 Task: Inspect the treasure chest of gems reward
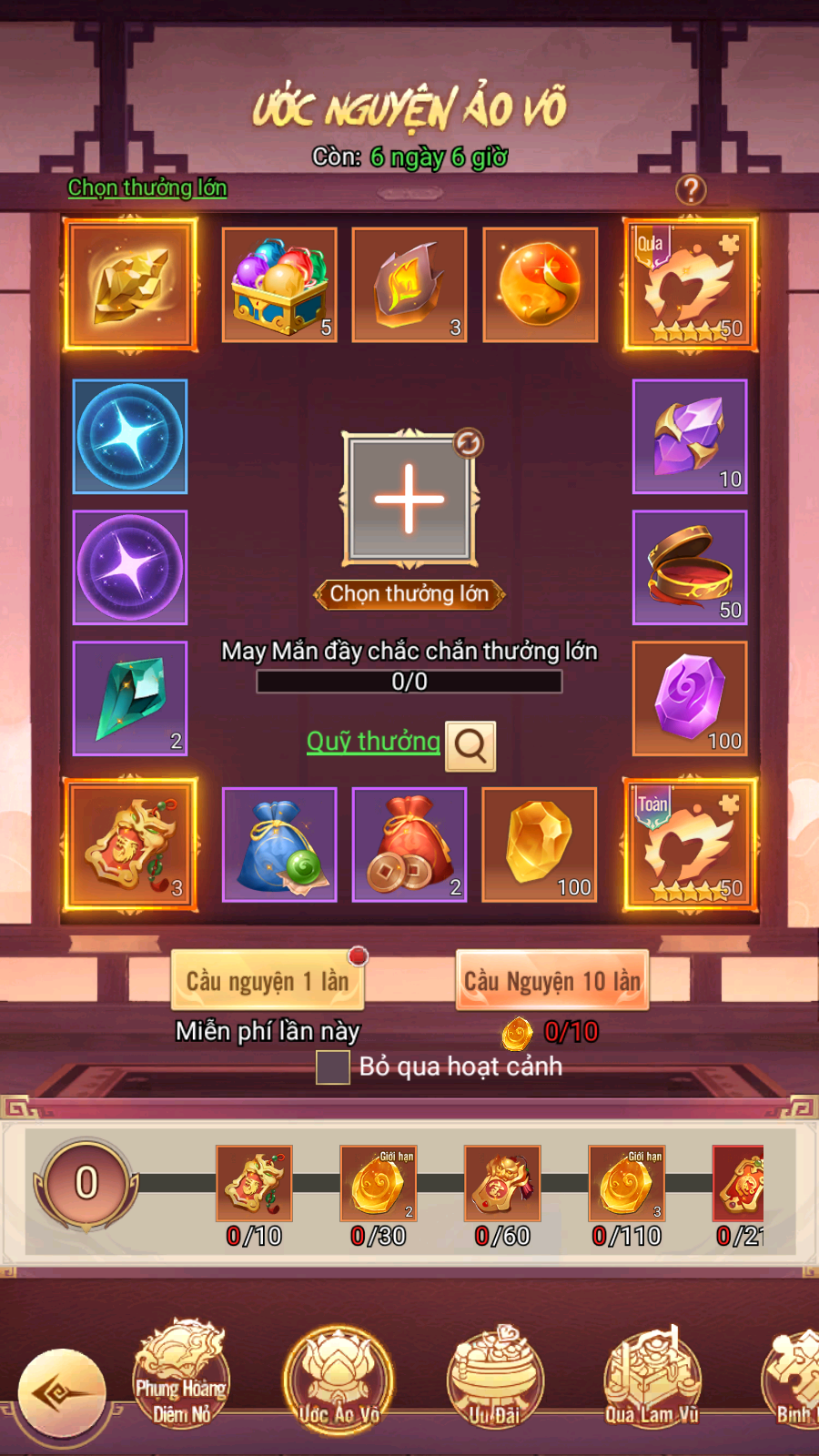tap(279, 285)
